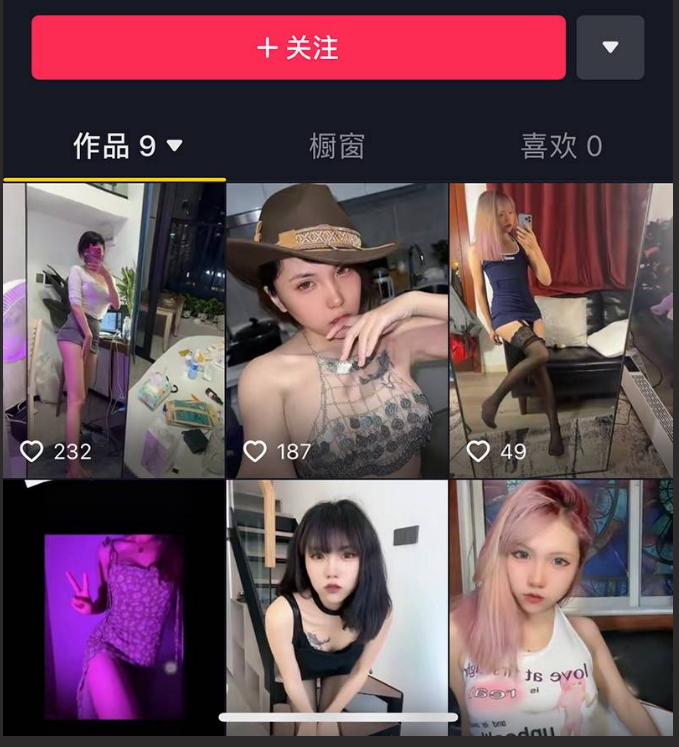Image resolution: width=679 pixels, height=747 pixels.
Task: Open the black-haired girl on stairs video
Action: 337,600
